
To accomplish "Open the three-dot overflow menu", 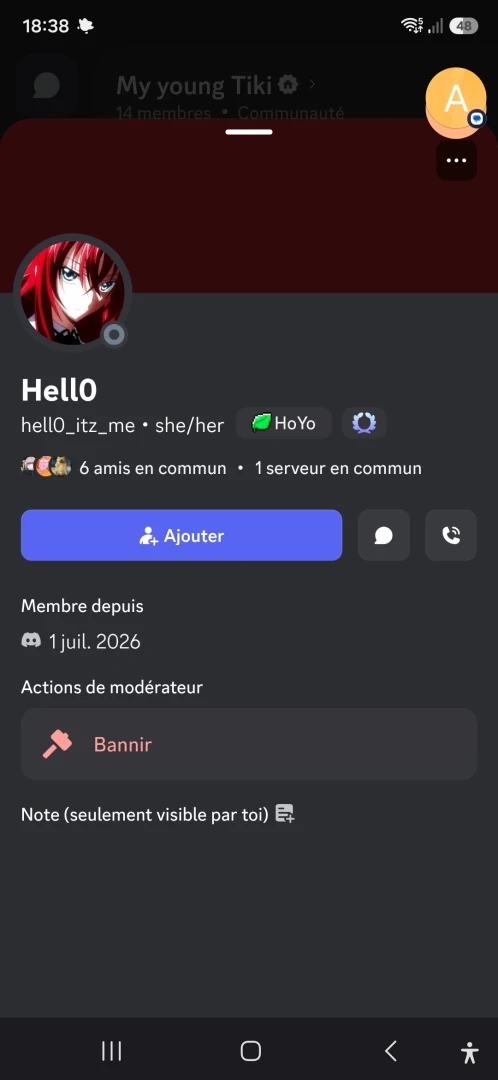I will point(456,160).
